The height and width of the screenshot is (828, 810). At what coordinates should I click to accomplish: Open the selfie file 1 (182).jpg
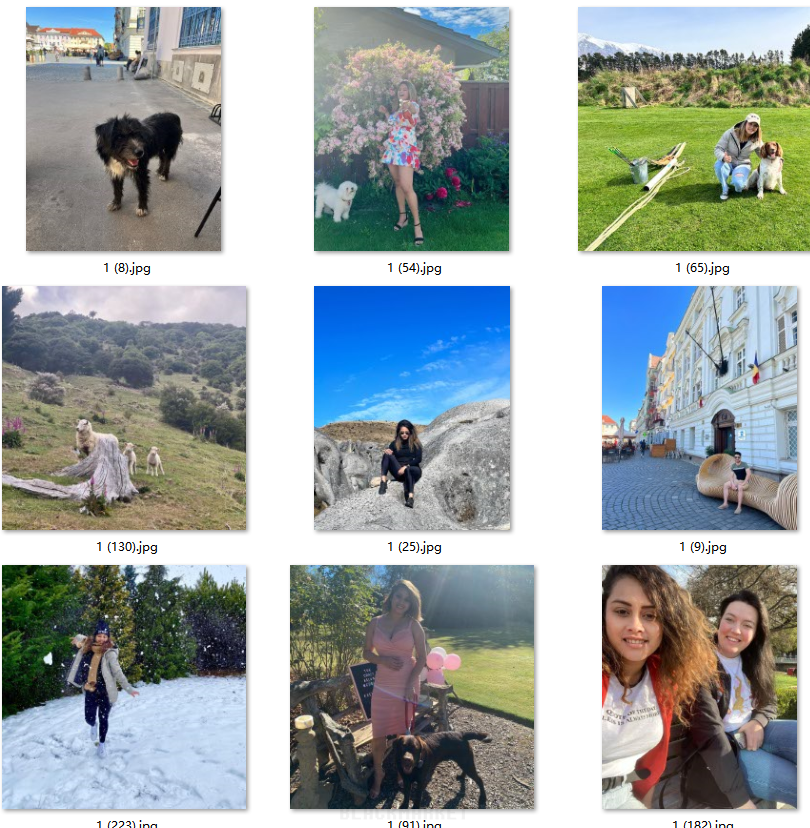[x=699, y=687]
